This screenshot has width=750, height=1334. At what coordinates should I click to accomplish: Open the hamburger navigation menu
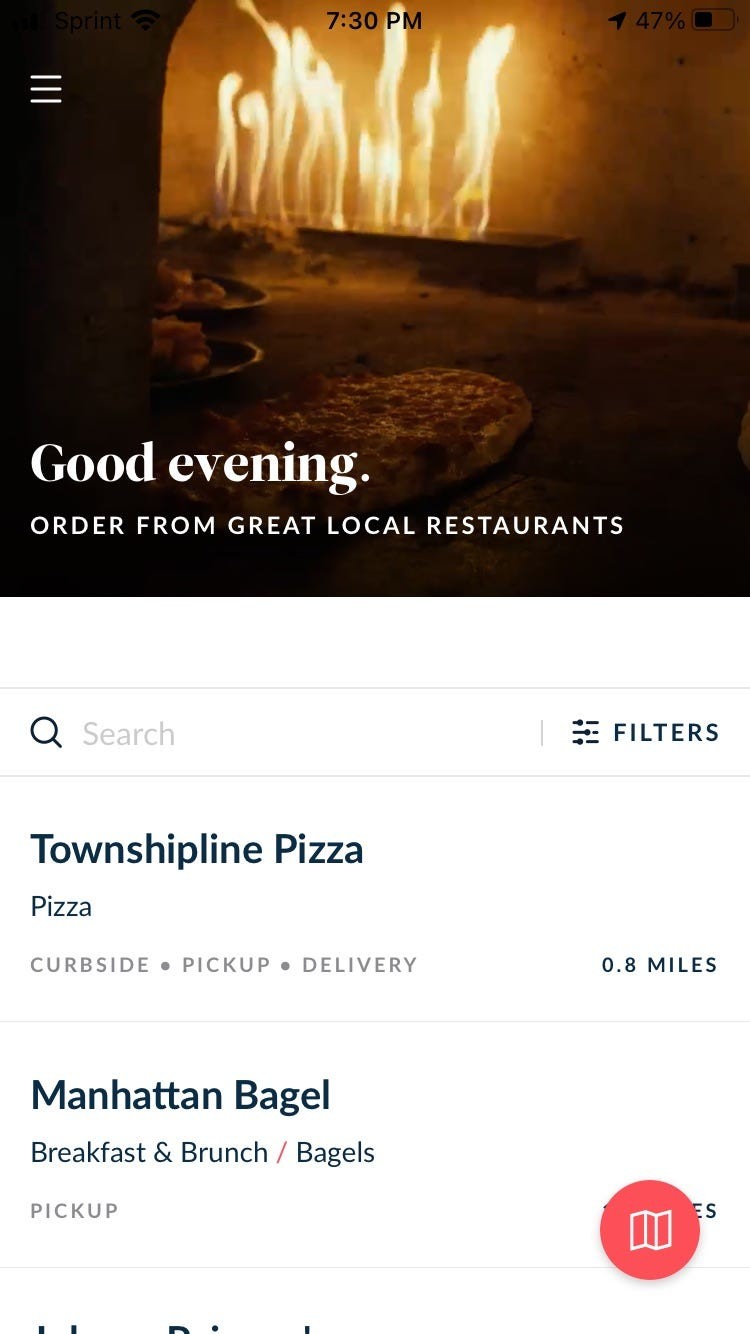coord(46,89)
